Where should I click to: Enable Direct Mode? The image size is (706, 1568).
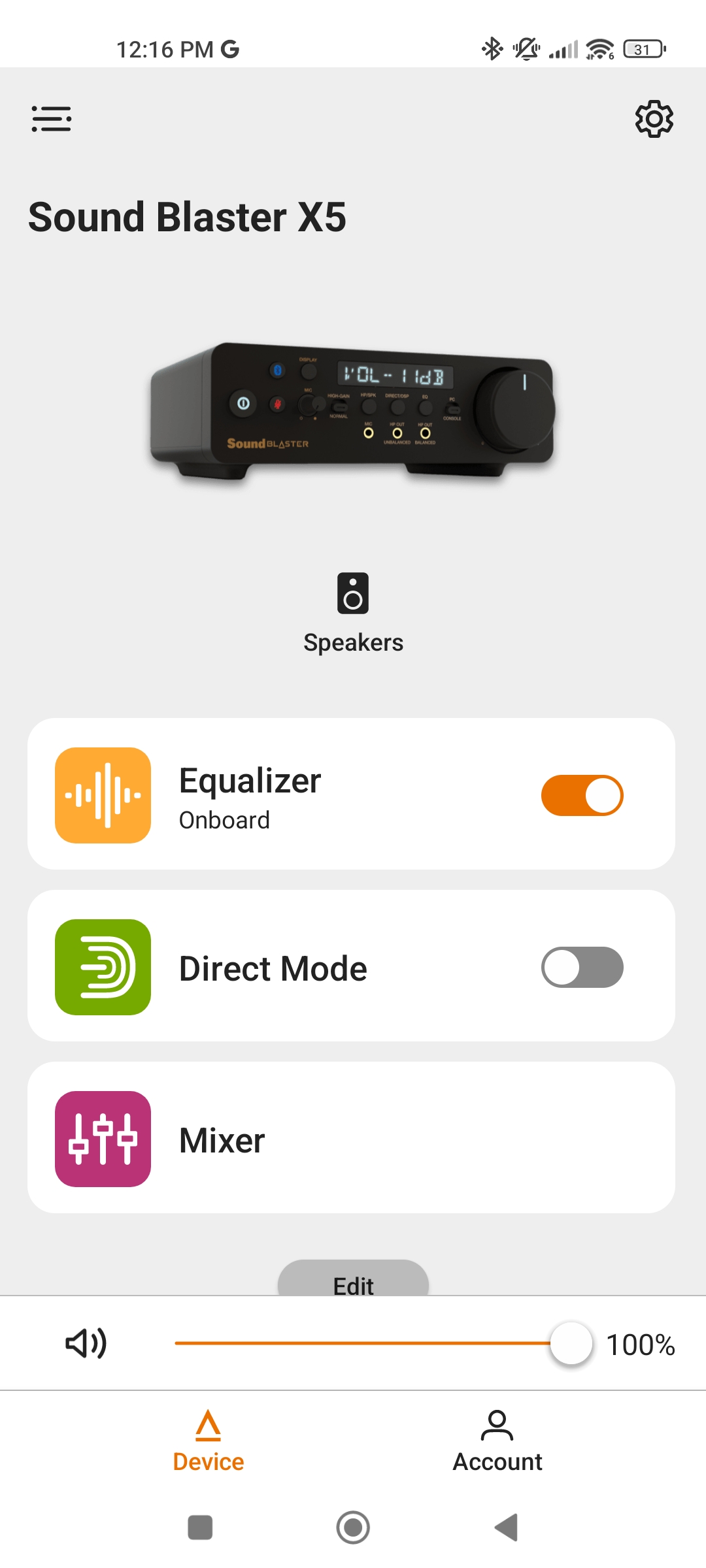[x=582, y=967]
